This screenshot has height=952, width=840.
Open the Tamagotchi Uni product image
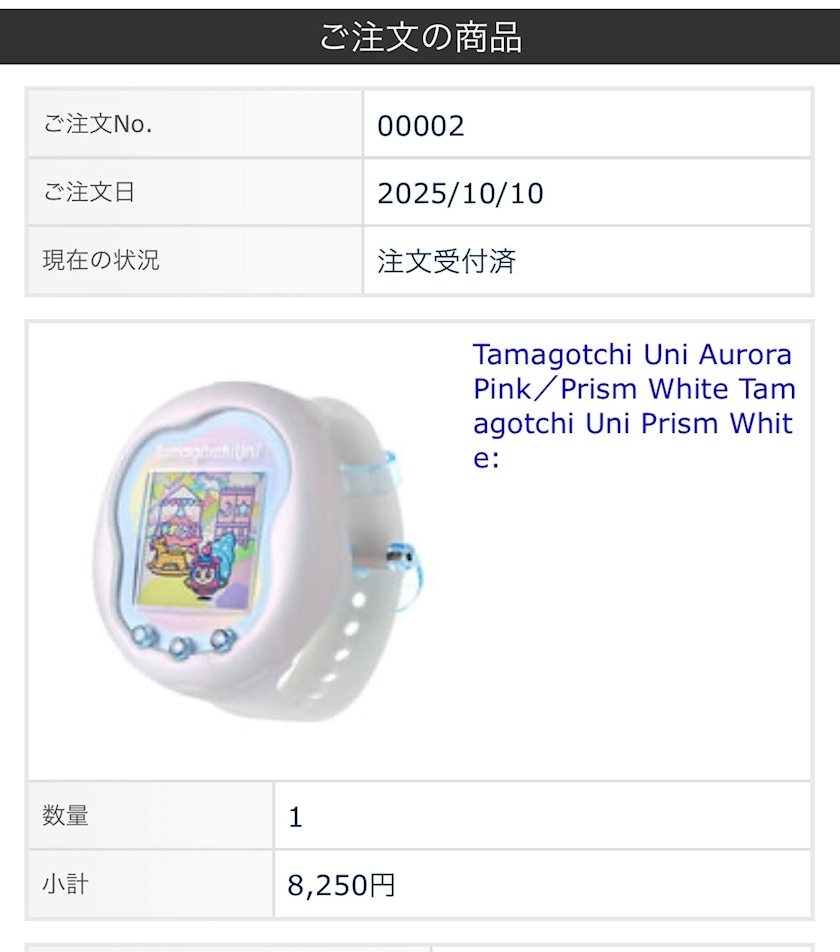259,551
